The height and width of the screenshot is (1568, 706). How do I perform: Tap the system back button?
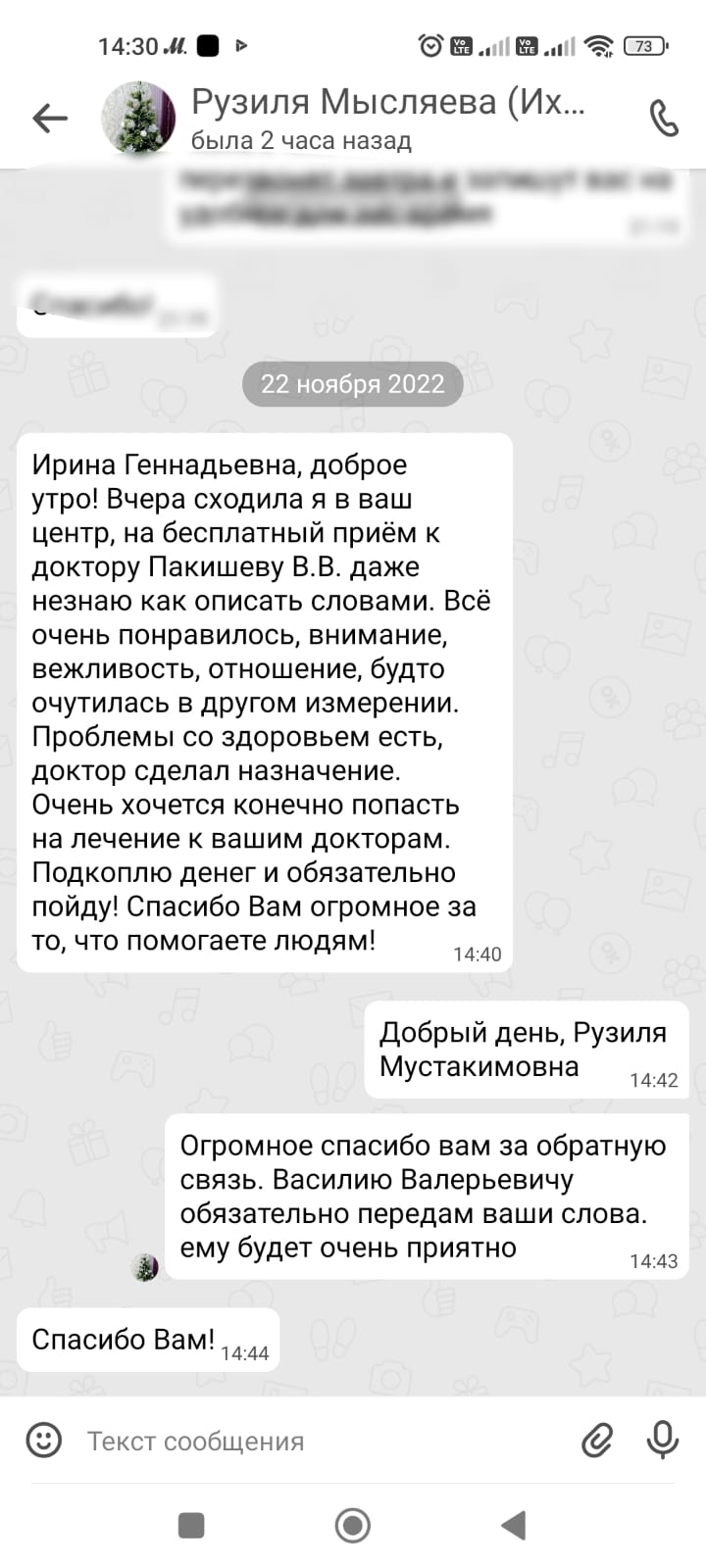pos(514,1525)
